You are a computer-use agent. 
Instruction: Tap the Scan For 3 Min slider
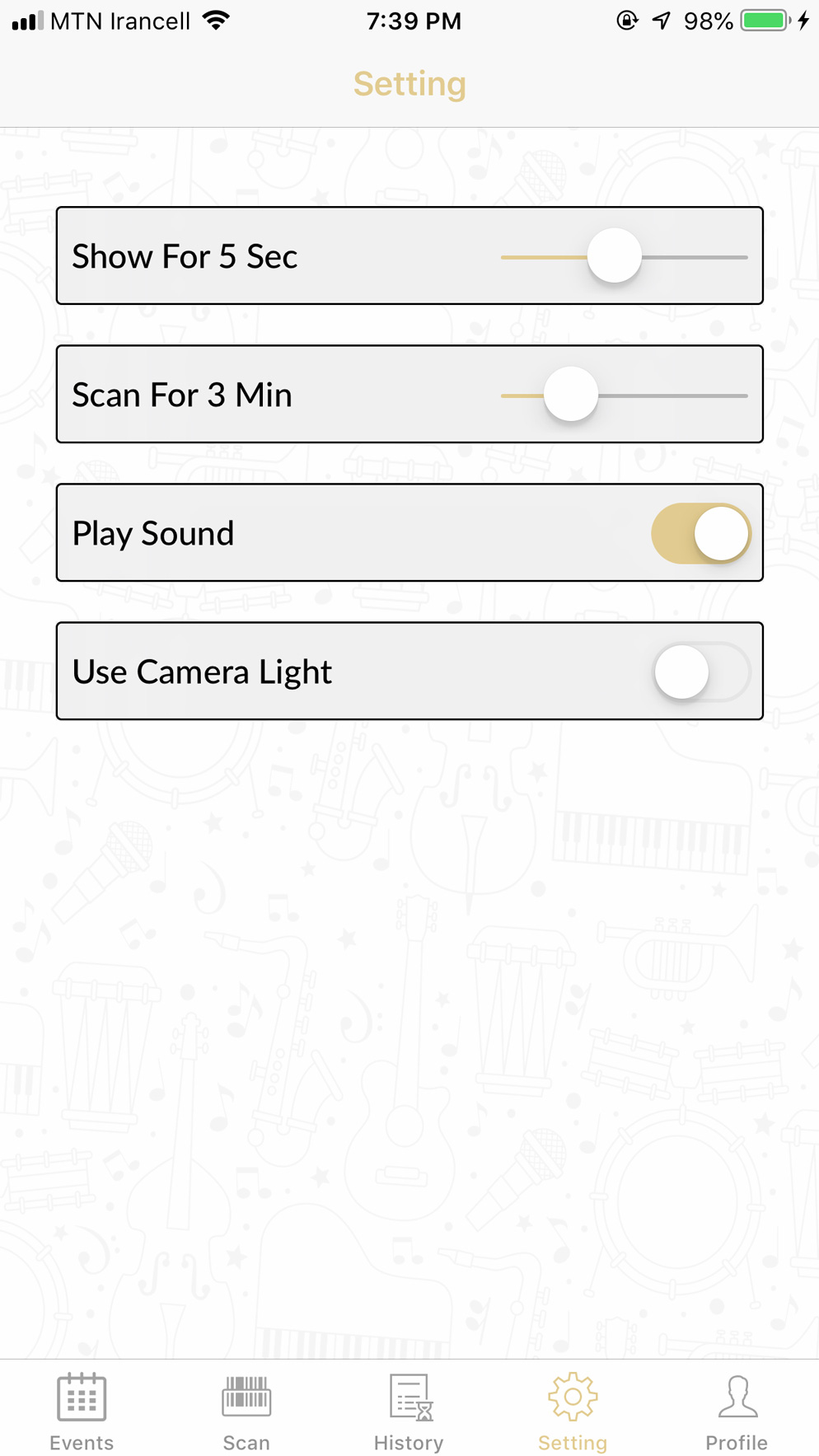(624, 395)
